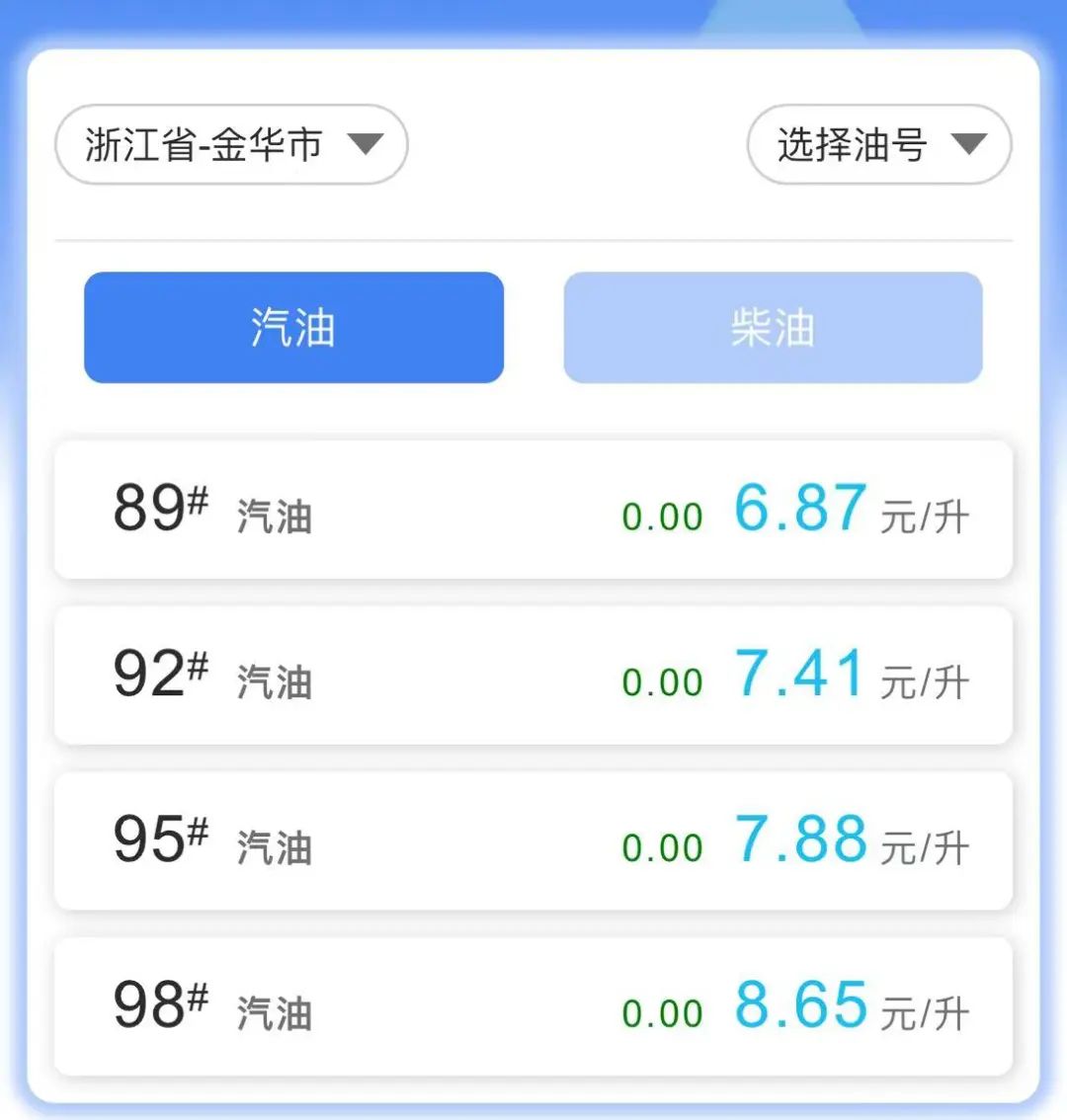Switch to the 柴油 tab
The height and width of the screenshot is (1120, 1067).
click(x=773, y=328)
